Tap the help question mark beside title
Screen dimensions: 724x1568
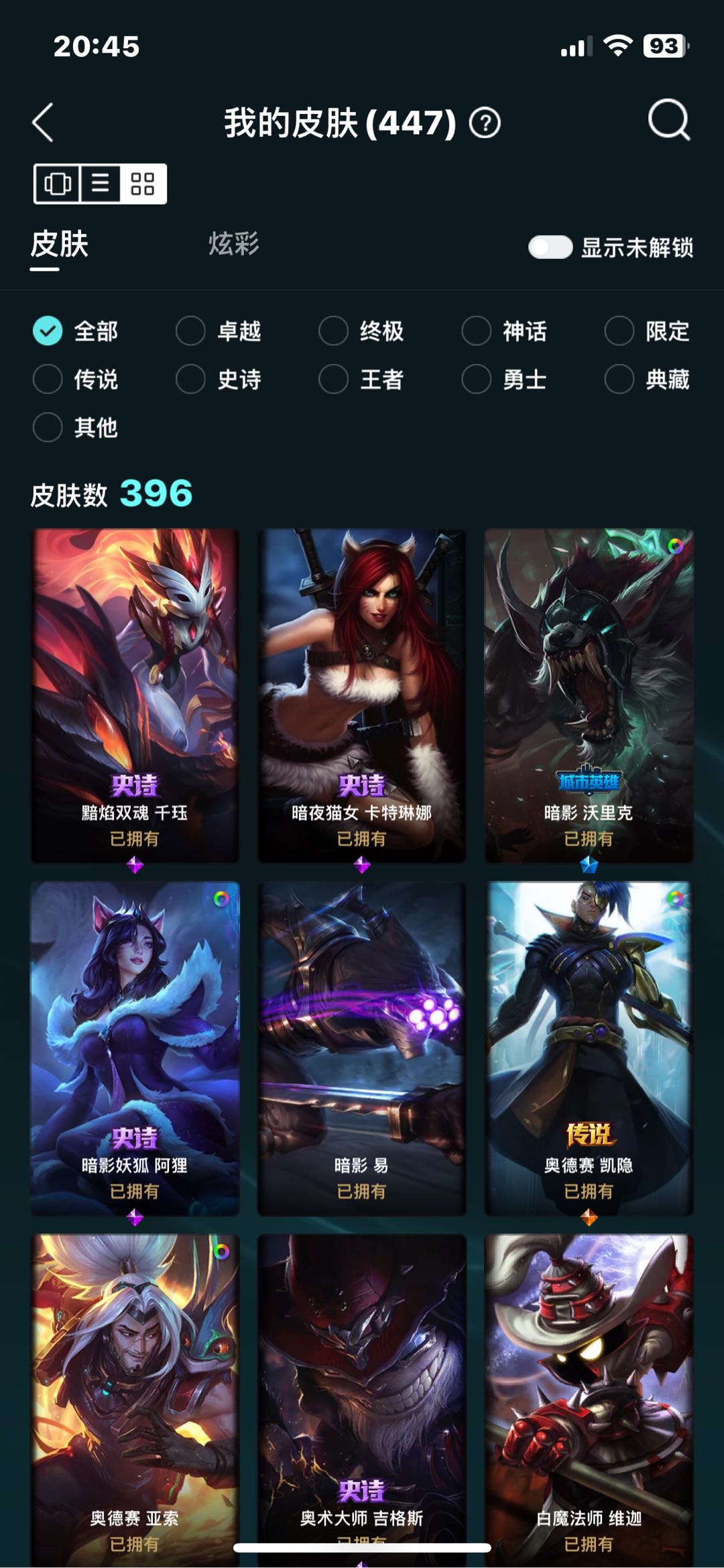(485, 123)
